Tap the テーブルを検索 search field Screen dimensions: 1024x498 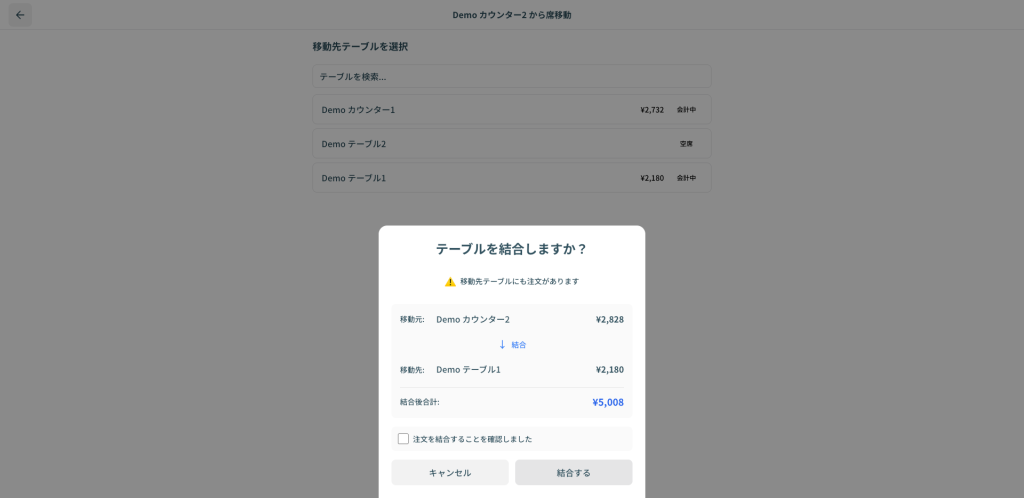click(511, 76)
